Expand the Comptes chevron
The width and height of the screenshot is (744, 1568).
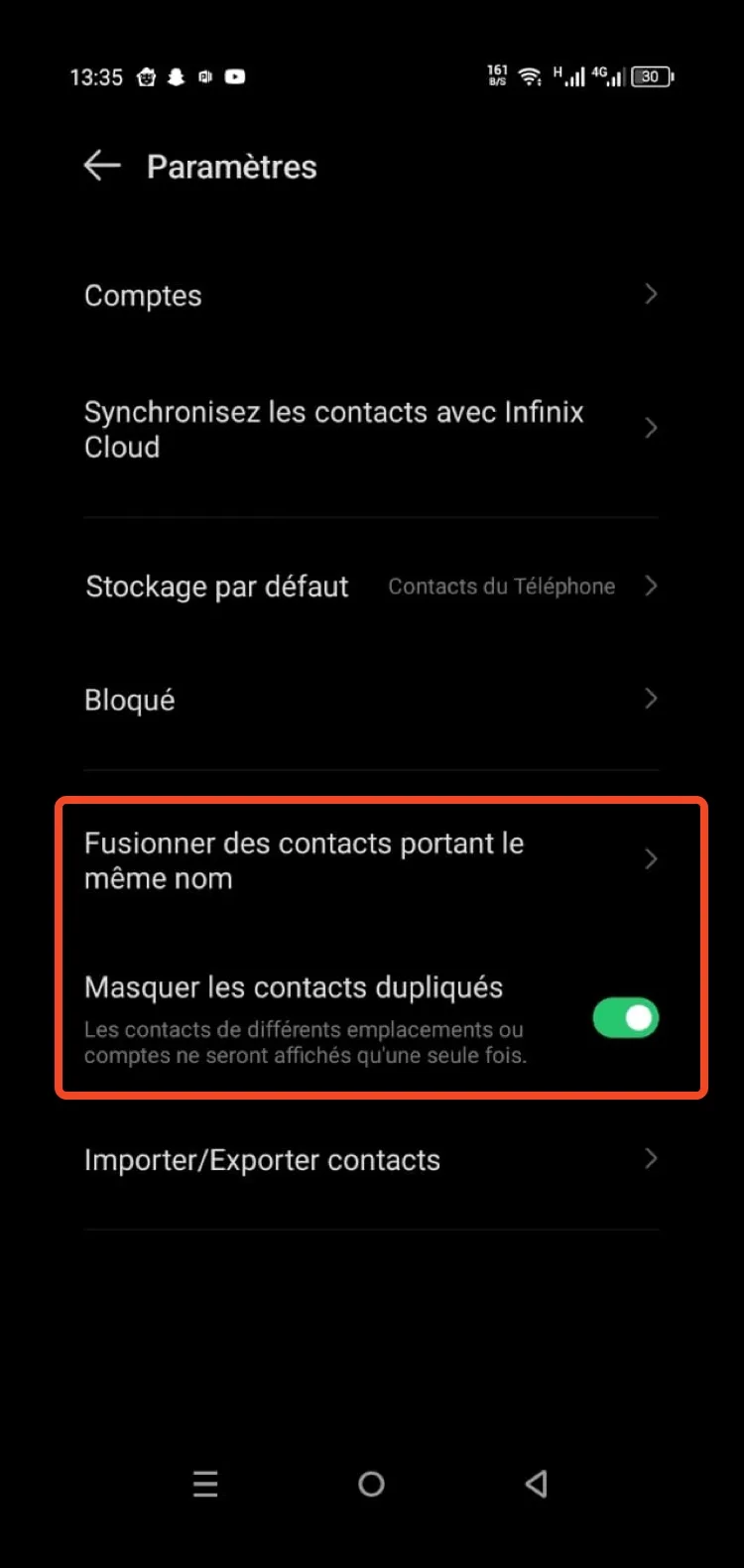point(651,295)
